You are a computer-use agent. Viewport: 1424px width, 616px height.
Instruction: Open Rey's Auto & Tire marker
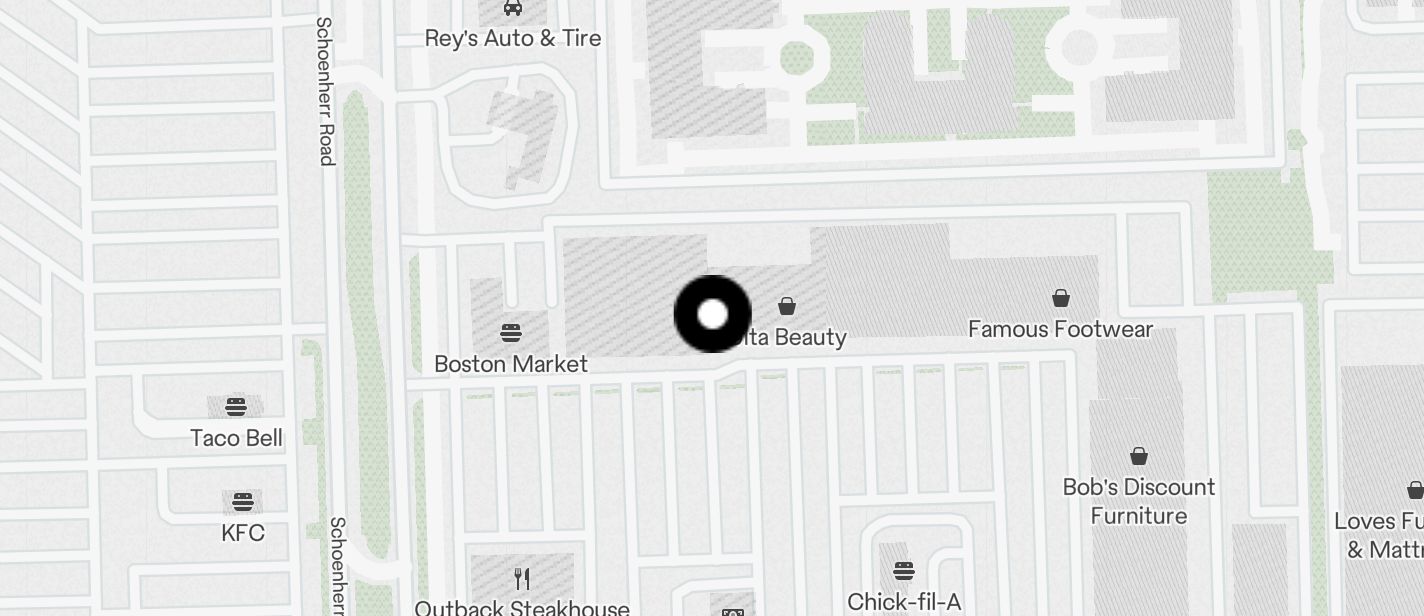point(513,9)
